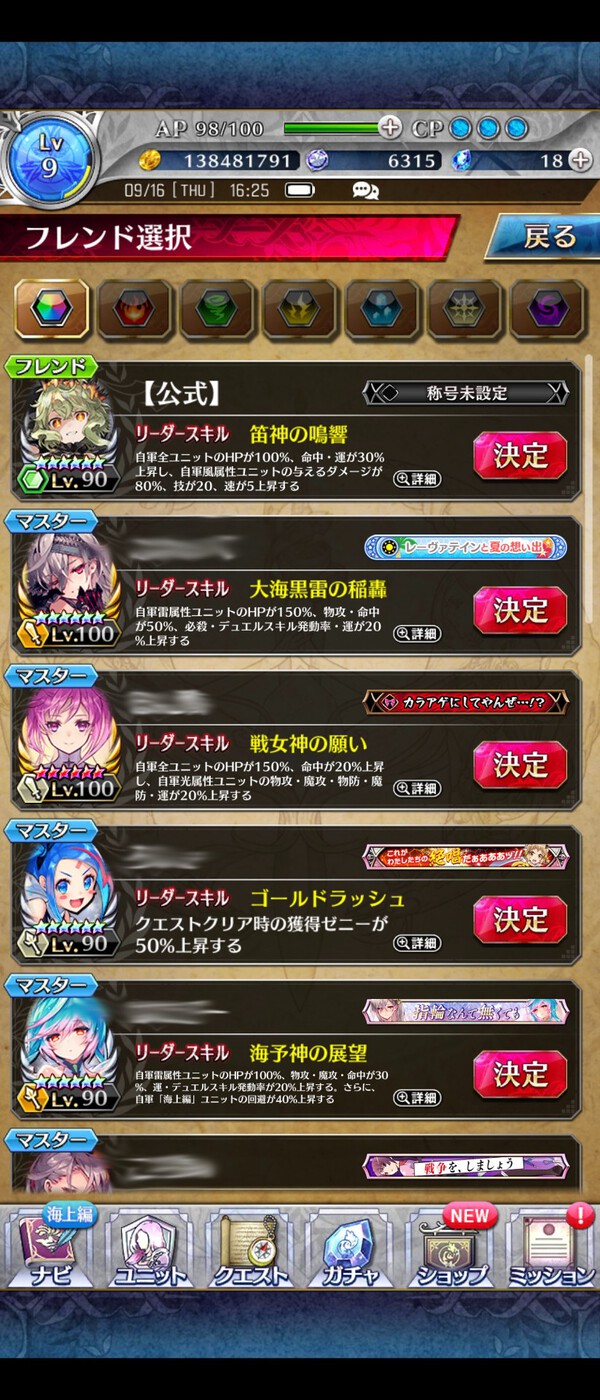Open the ユニット menu
600x1400 pixels.
(150, 1248)
